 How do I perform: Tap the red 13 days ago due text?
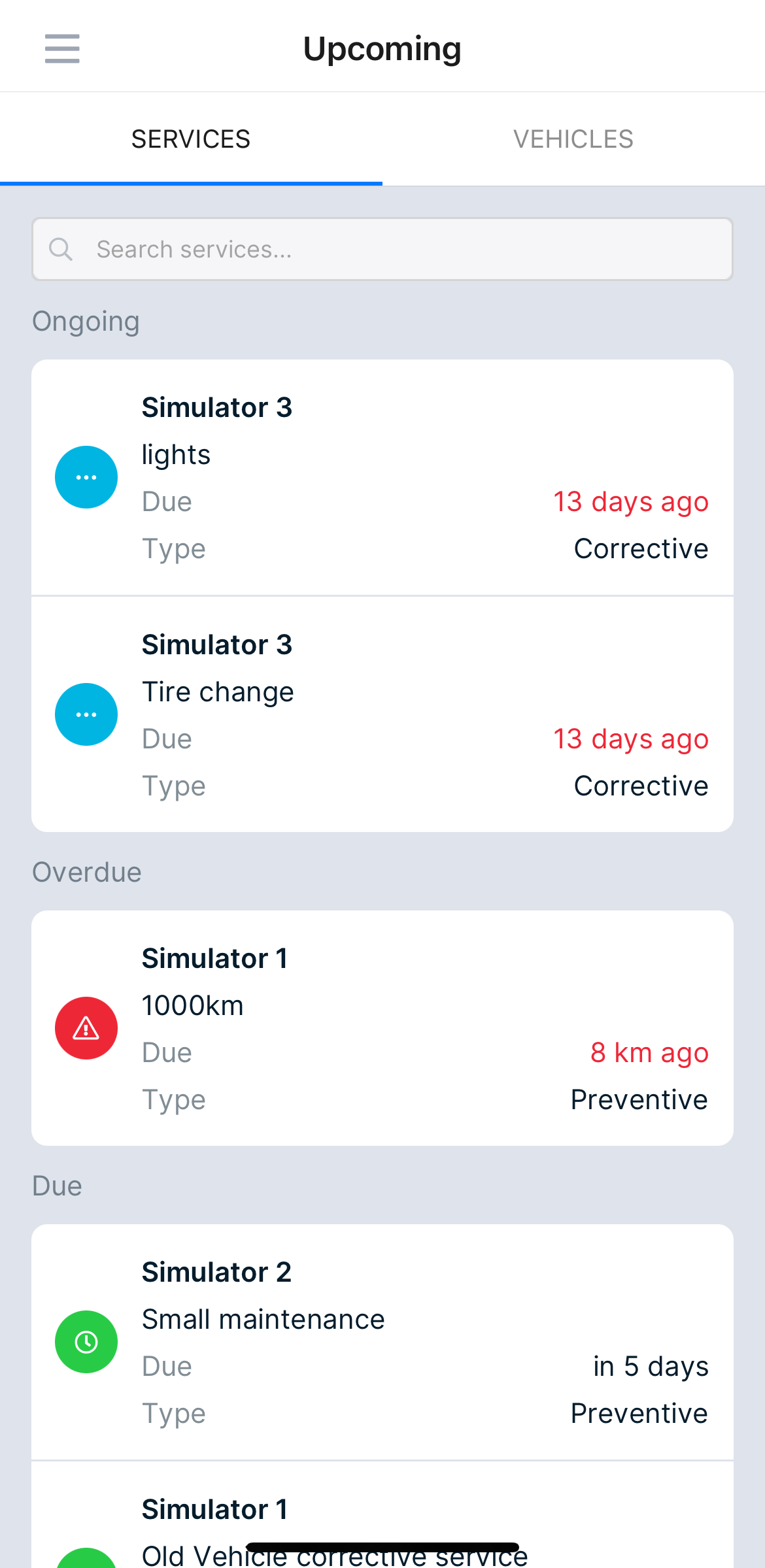click(631, 501)
